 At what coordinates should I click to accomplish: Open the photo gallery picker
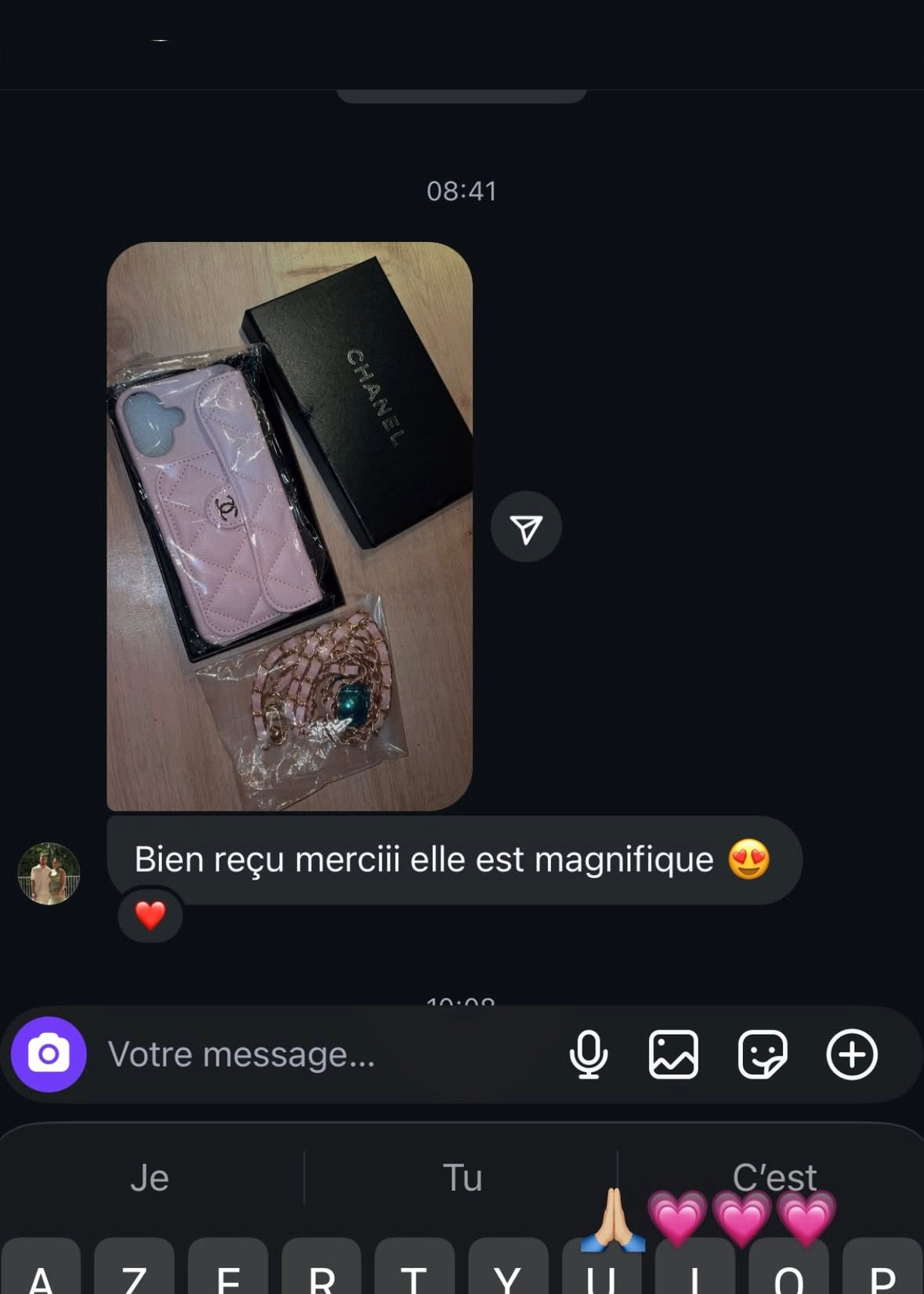(x=673, y=1054)
